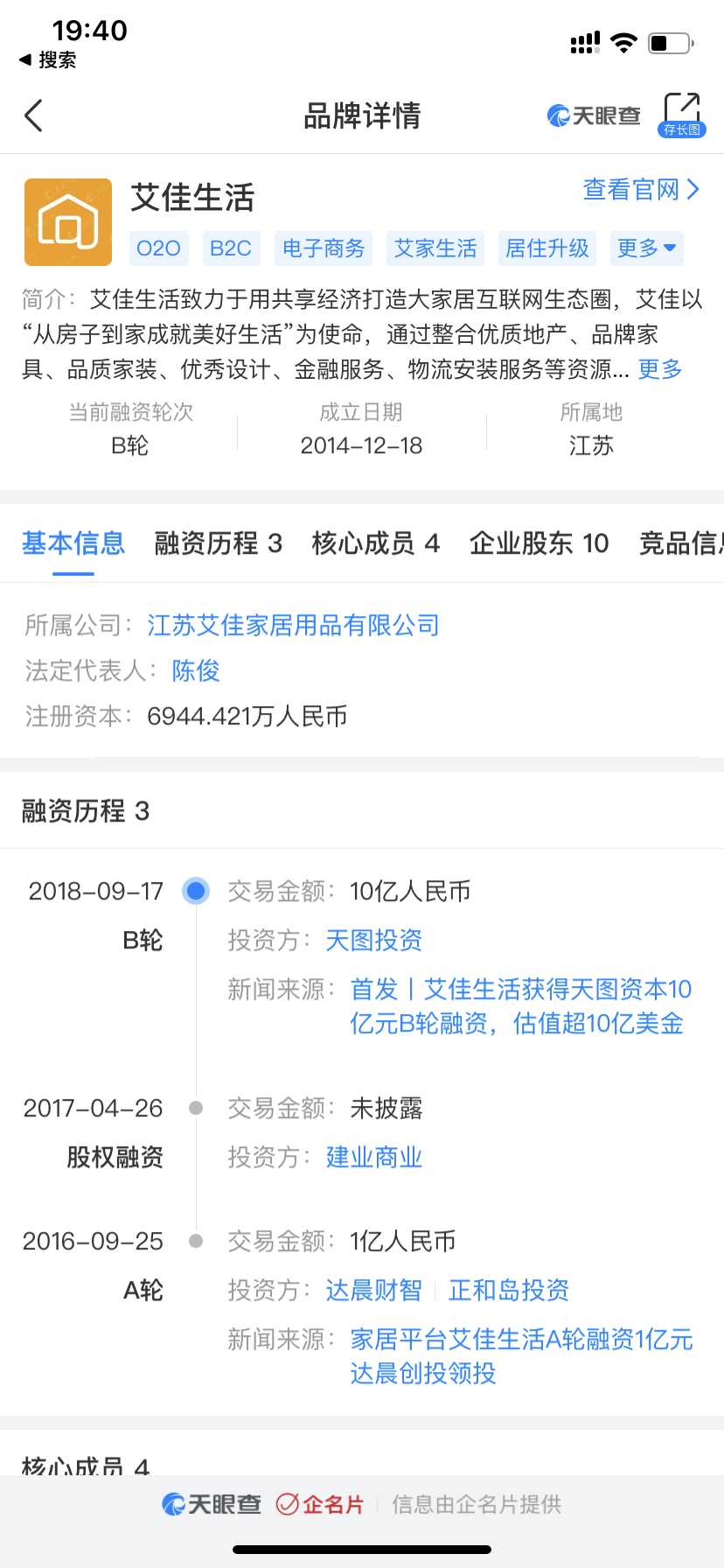Open investor 正和岛投资
Image resolution: width=724 pixels, height=1568 pixels.
click(509, 1291)
